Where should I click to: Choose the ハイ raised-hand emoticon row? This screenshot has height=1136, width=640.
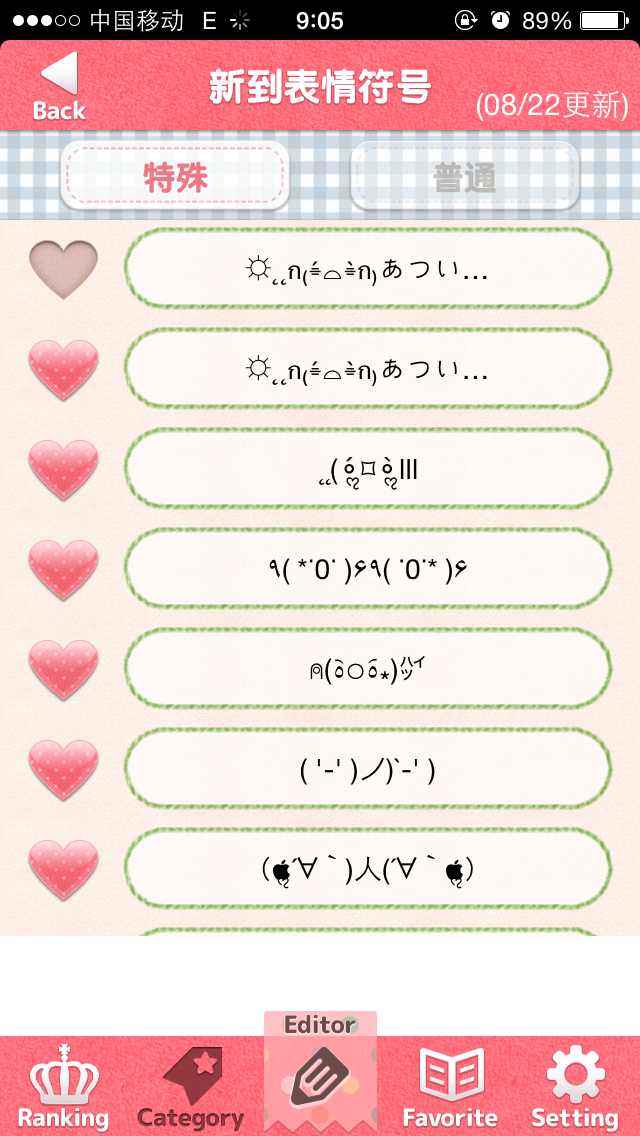[367, 669]
